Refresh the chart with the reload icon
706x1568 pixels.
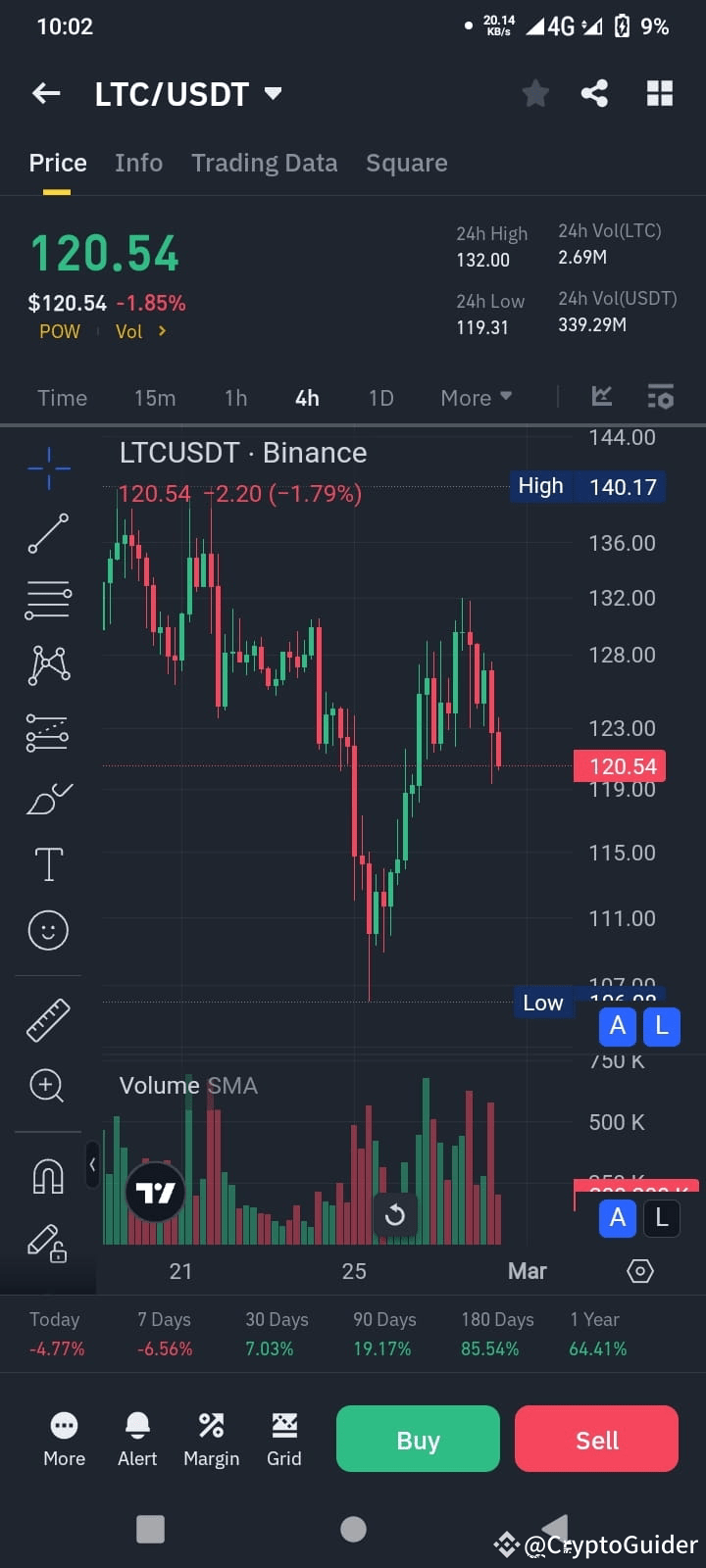coord(395,1214)
